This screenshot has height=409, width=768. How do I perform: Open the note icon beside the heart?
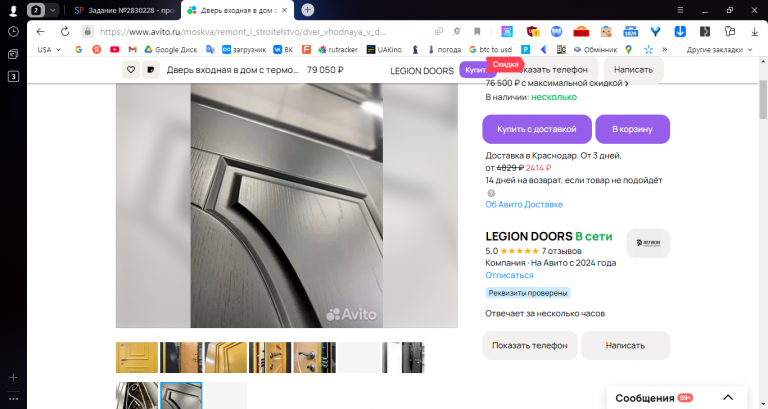[x=151, y=70]
